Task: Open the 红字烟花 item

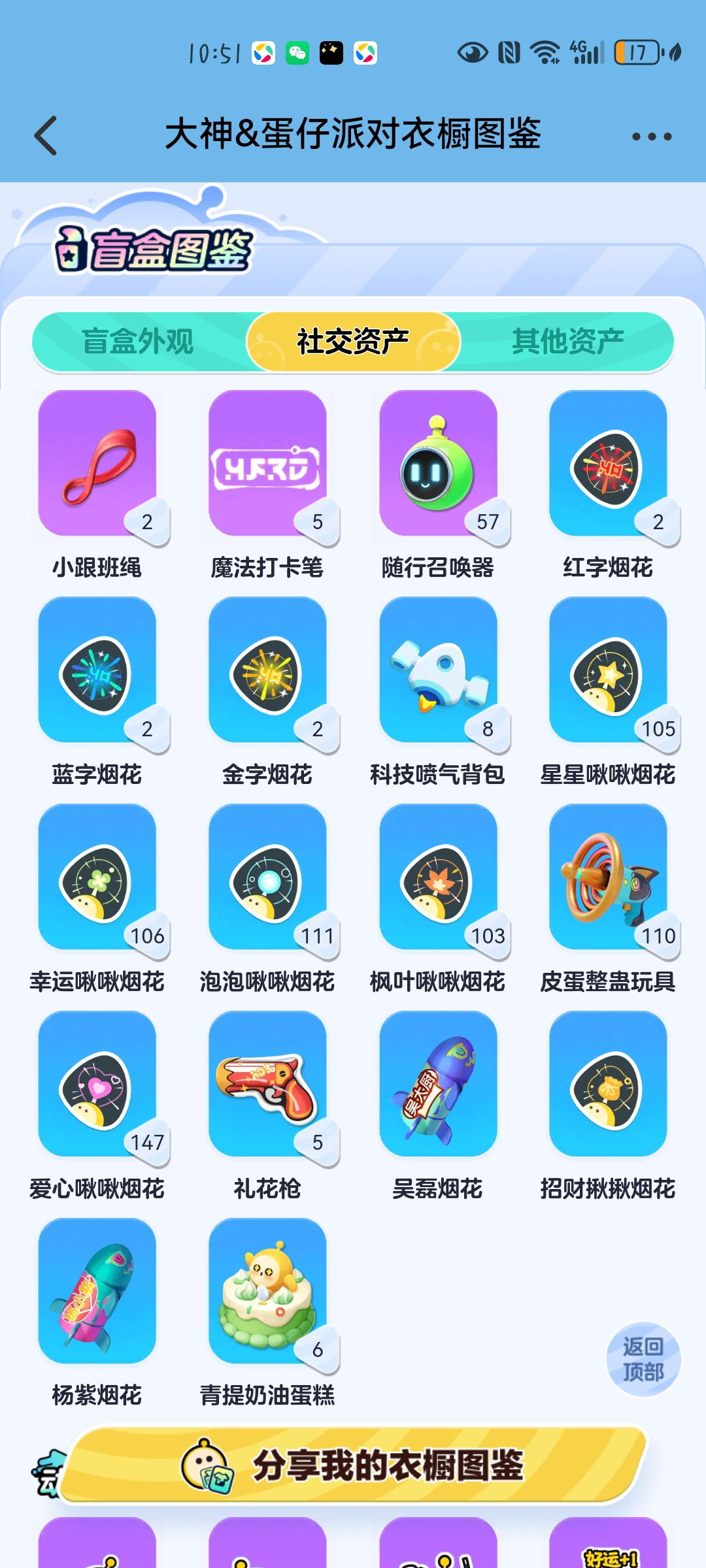Action: (608, 464)
